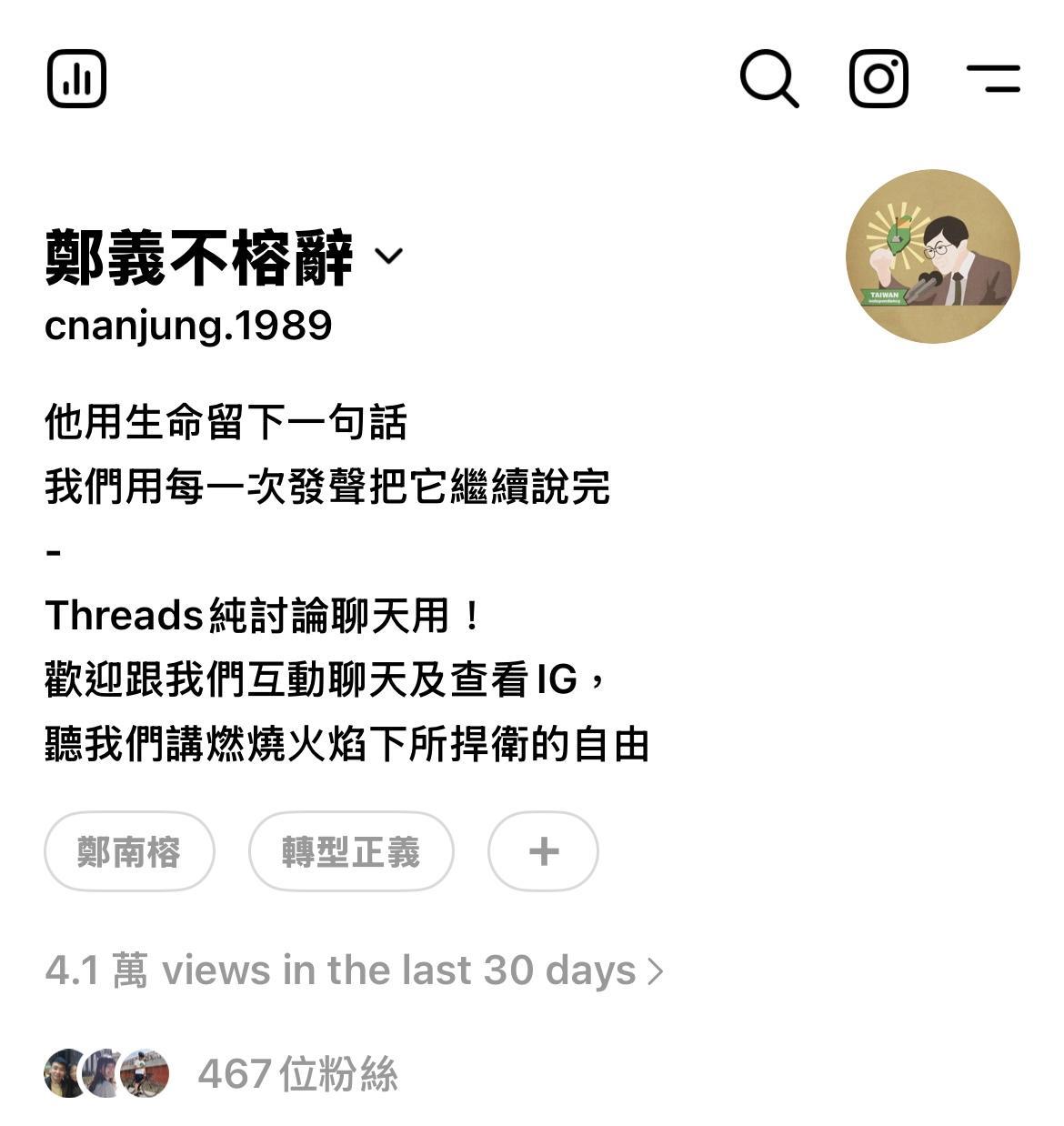Screen dimensions: 1064x1126
Task: Open the two-line settings menu
Action: (x=992, y=79)
